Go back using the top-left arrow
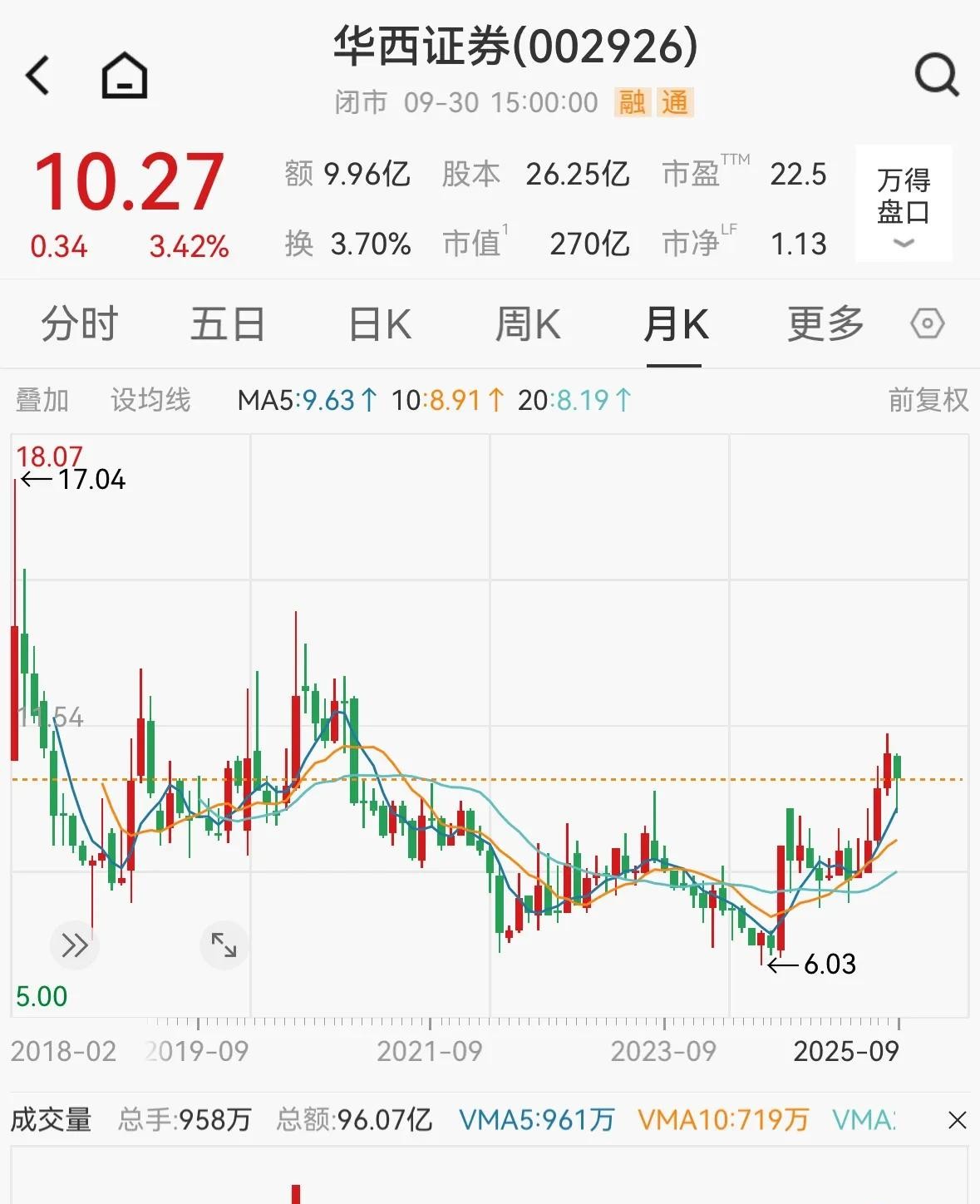This screenshot has width=980, height=1204. coord(38,76)
